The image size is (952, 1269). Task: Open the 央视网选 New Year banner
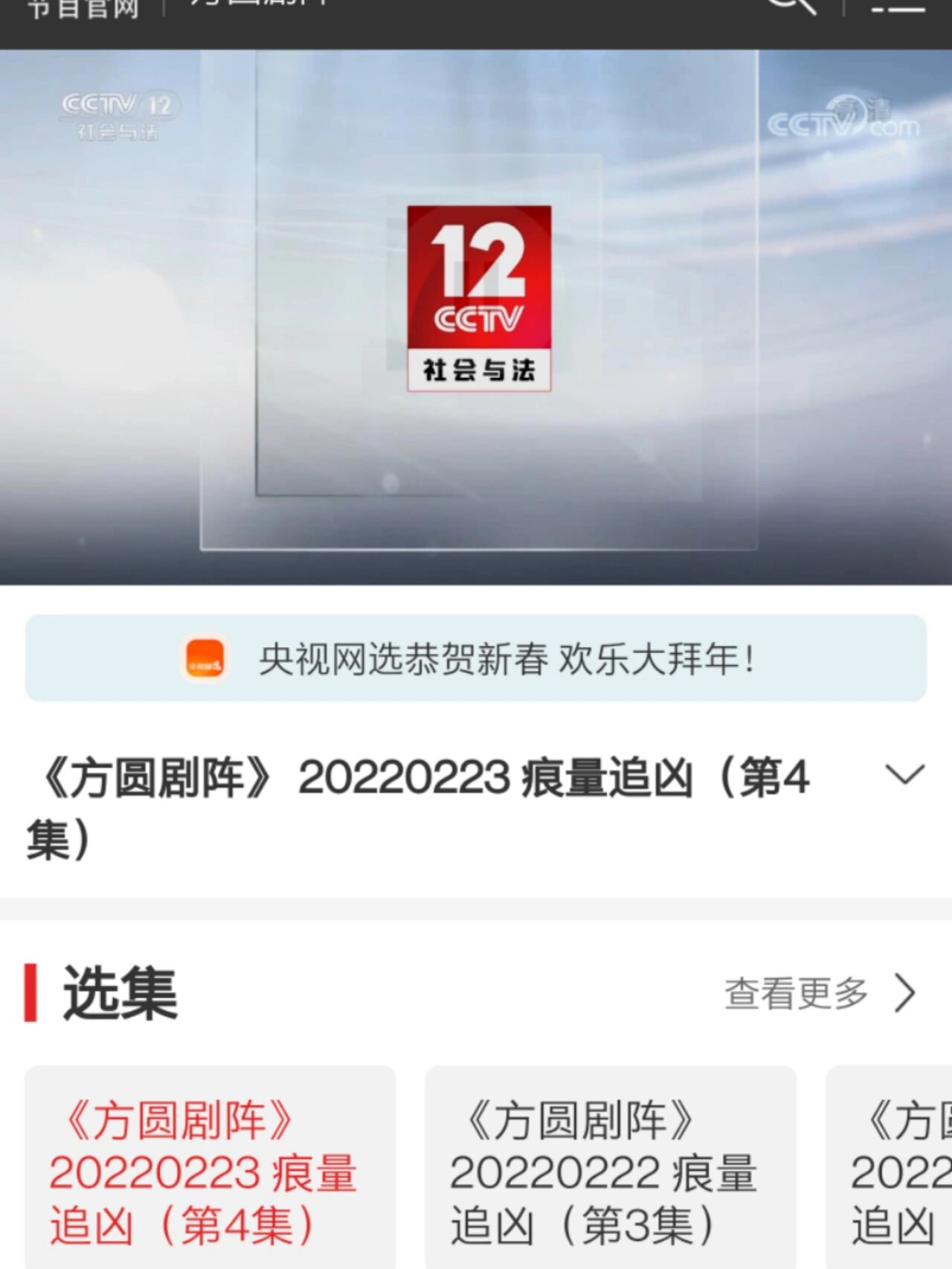[x=476, y=658]
